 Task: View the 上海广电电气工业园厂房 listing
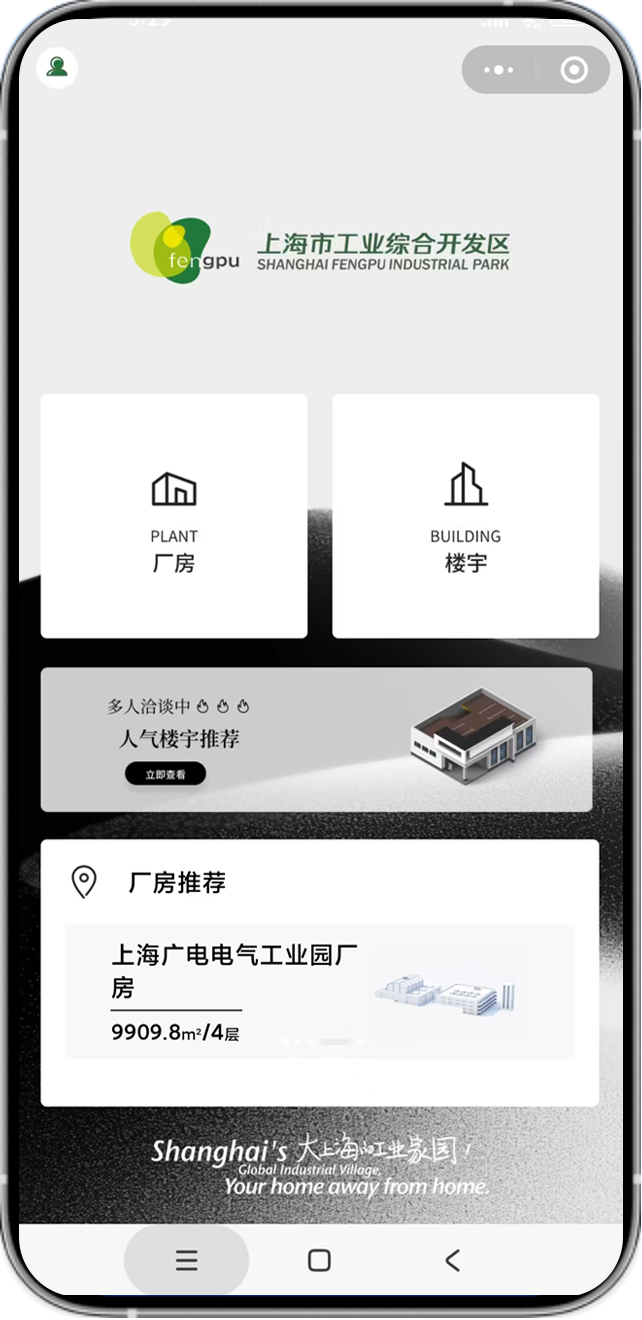tap(319, 992)
